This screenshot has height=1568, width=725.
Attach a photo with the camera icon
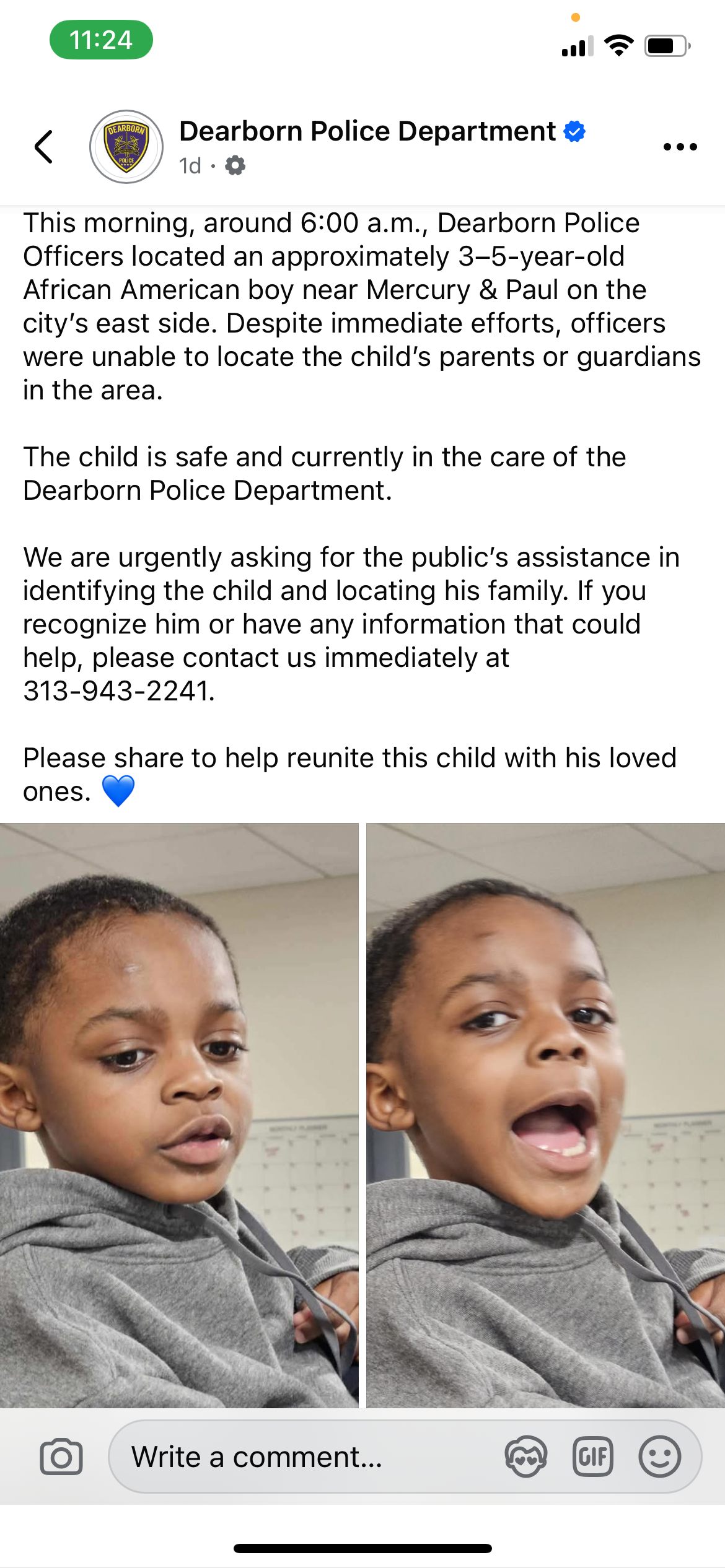[x=61, y=1457]
